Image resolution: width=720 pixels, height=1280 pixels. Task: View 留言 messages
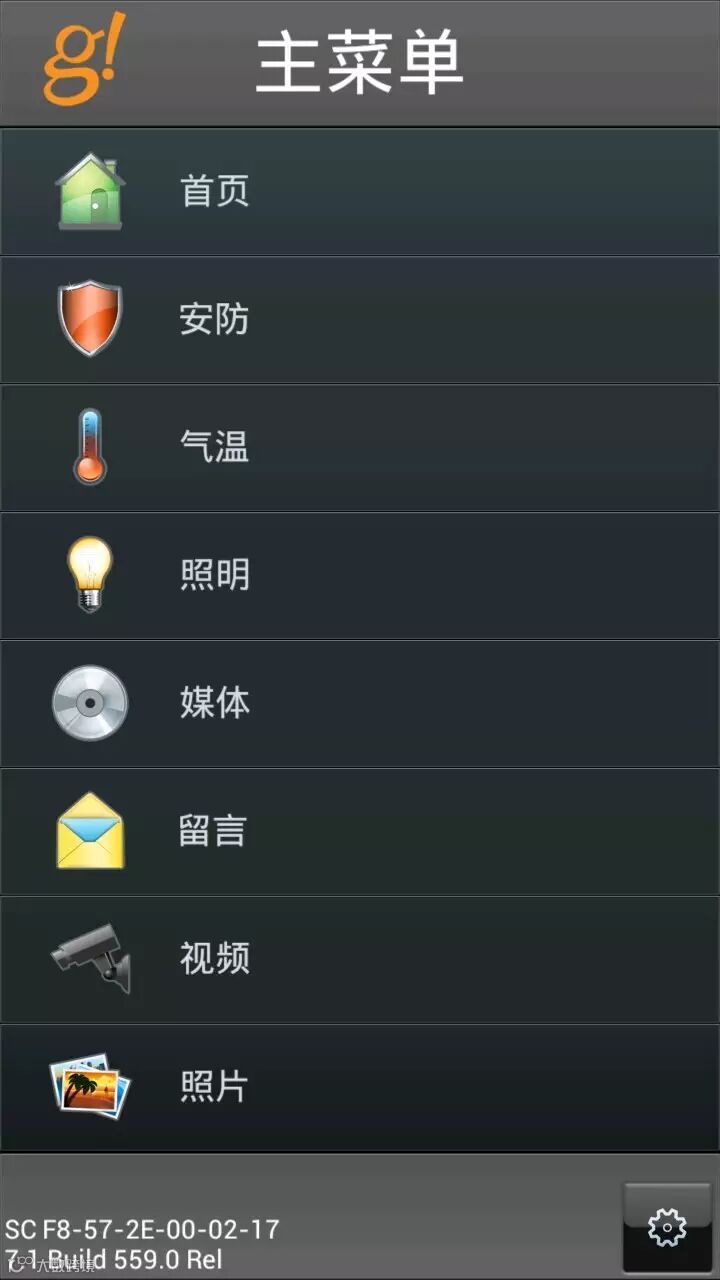point(360,832)
